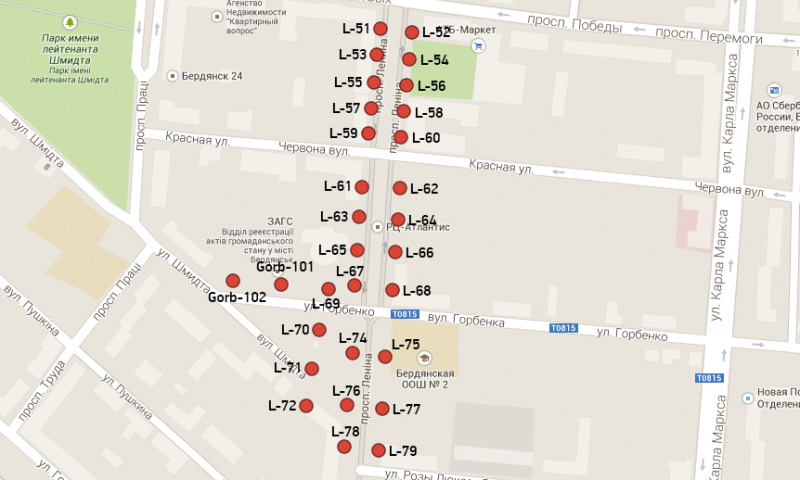Tap marker L-75
The width and height of the screenshot is (800, 480).
(385, 356)
